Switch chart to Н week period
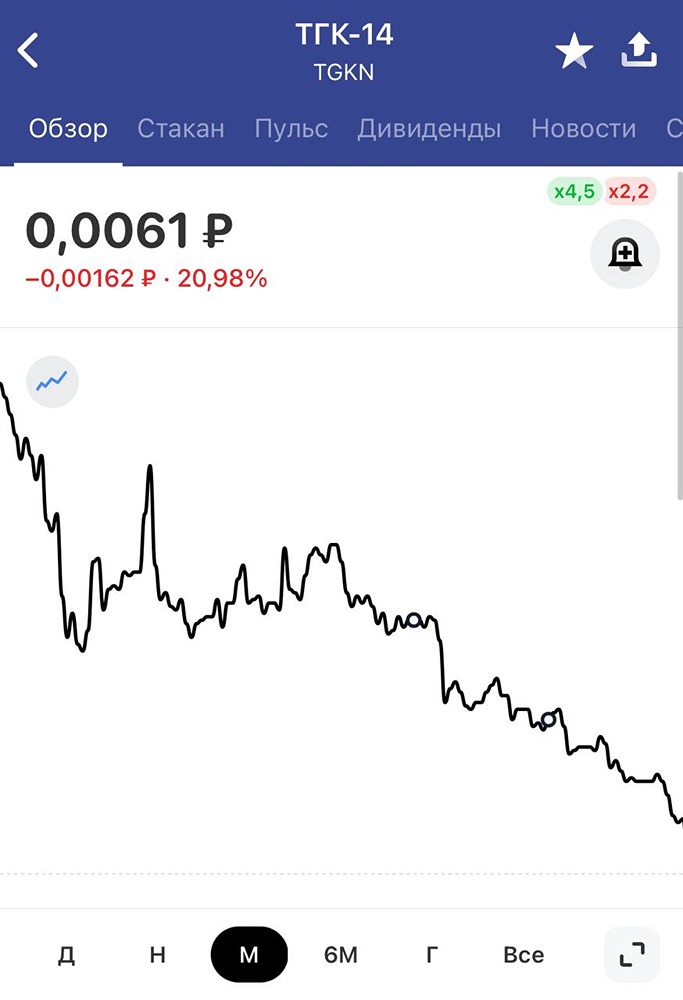683x1000 pixels. point(157,955)
